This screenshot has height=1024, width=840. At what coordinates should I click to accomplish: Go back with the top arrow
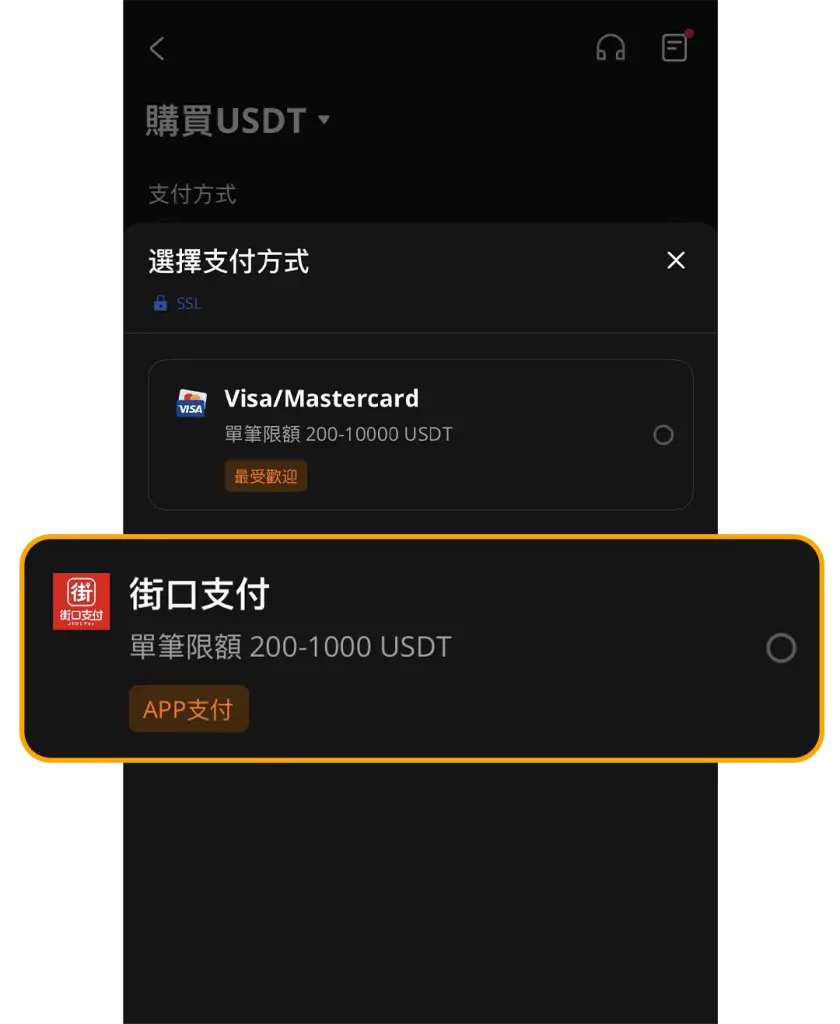click(x=157, y=48)
